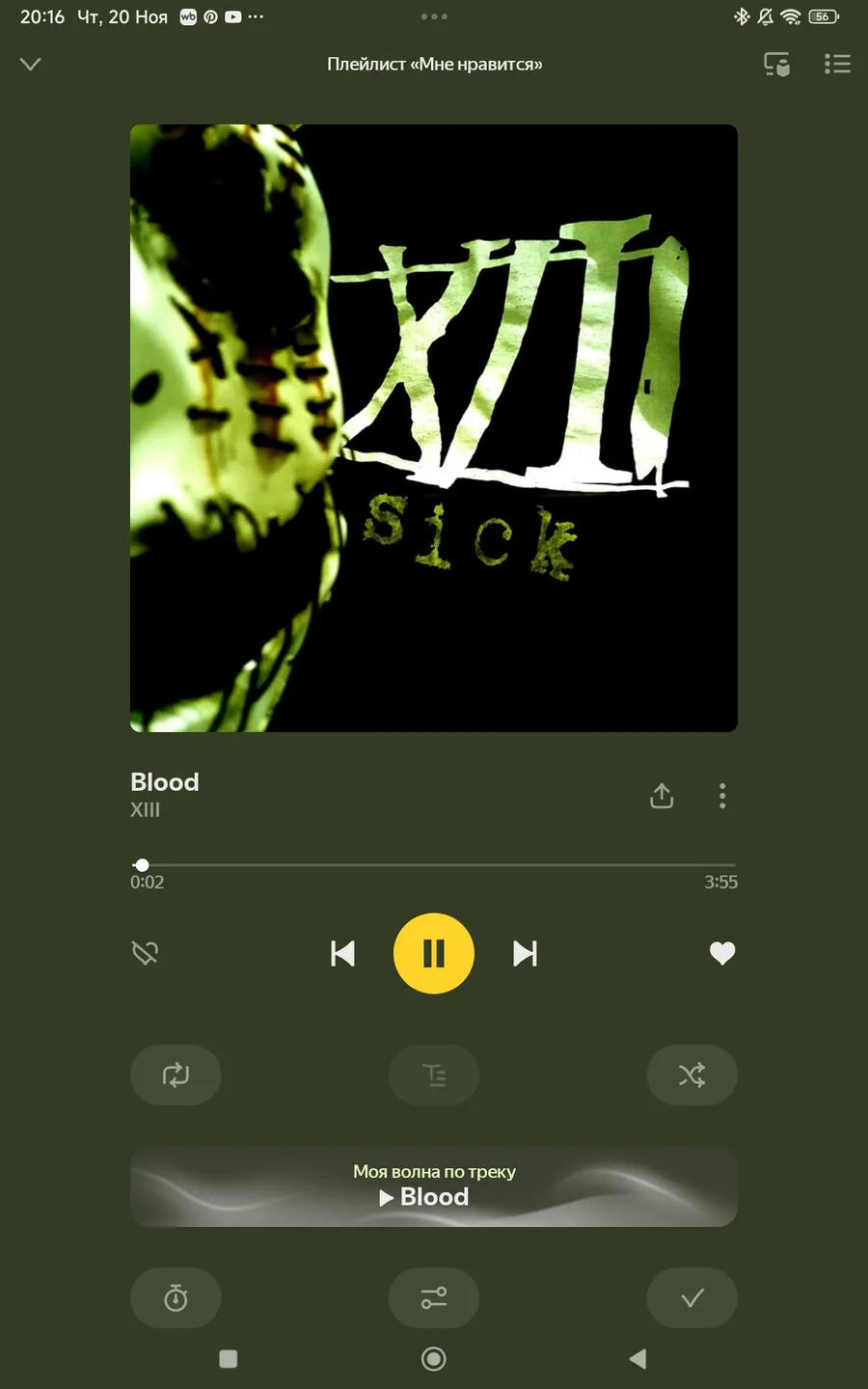This screenshot has width=868, height=1389.
Task: Open the cast to device icon
Action: [776, 65]
